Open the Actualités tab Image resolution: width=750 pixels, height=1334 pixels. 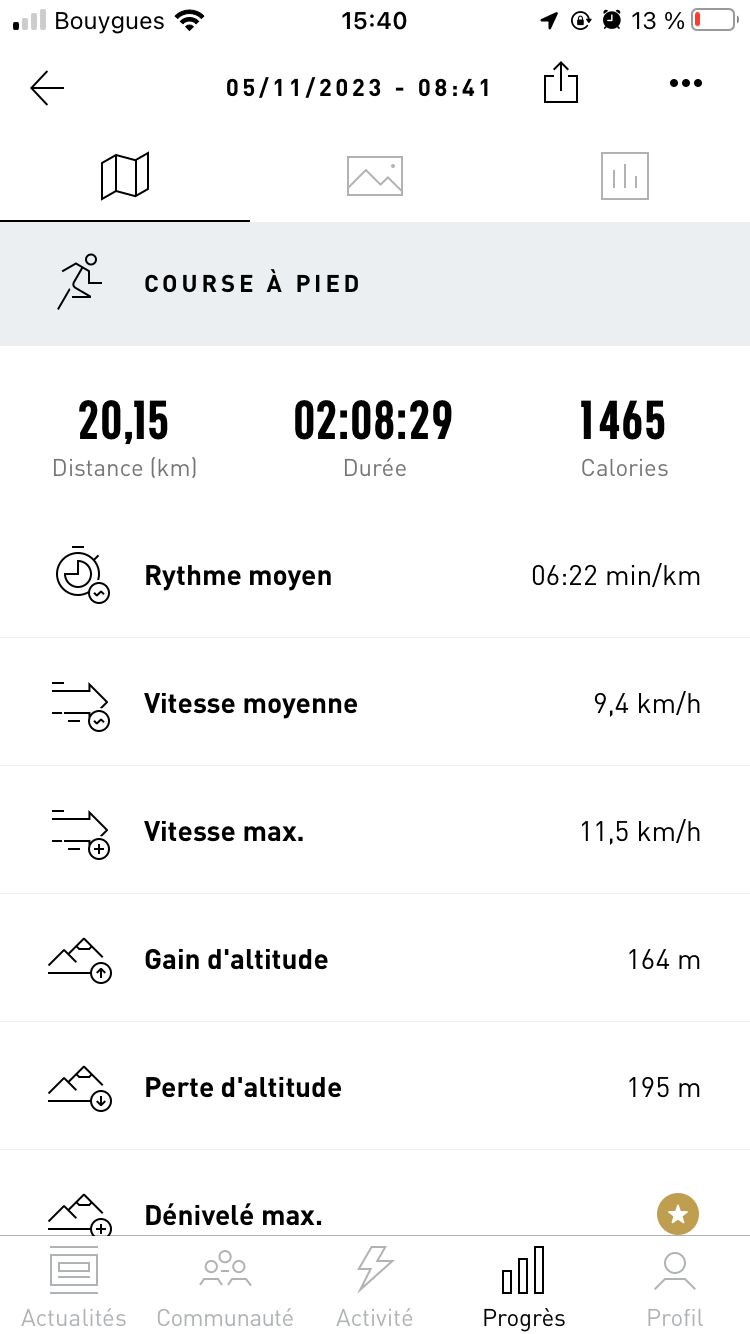(74, 1287)
